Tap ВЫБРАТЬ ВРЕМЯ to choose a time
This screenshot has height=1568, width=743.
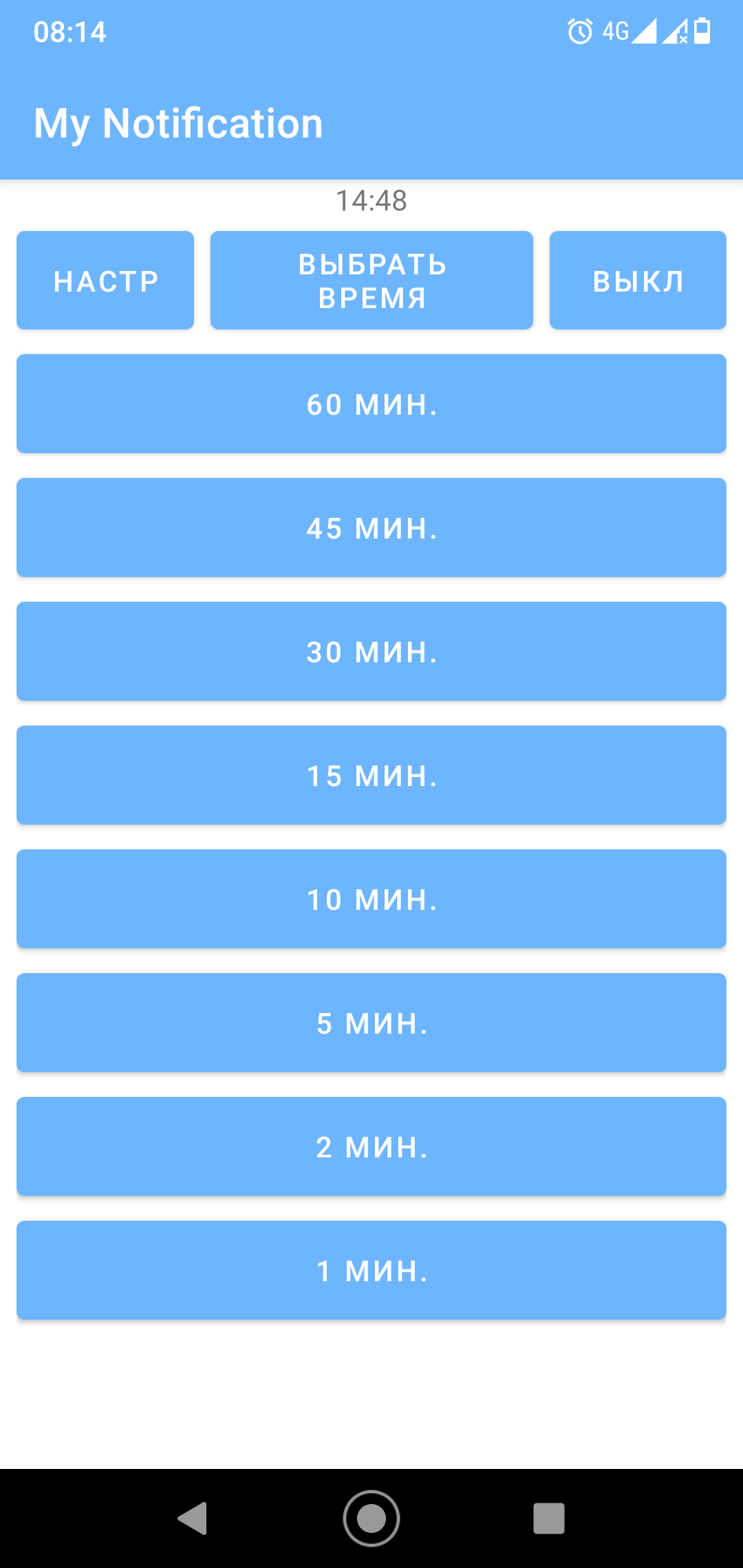(x=371, y=281)
